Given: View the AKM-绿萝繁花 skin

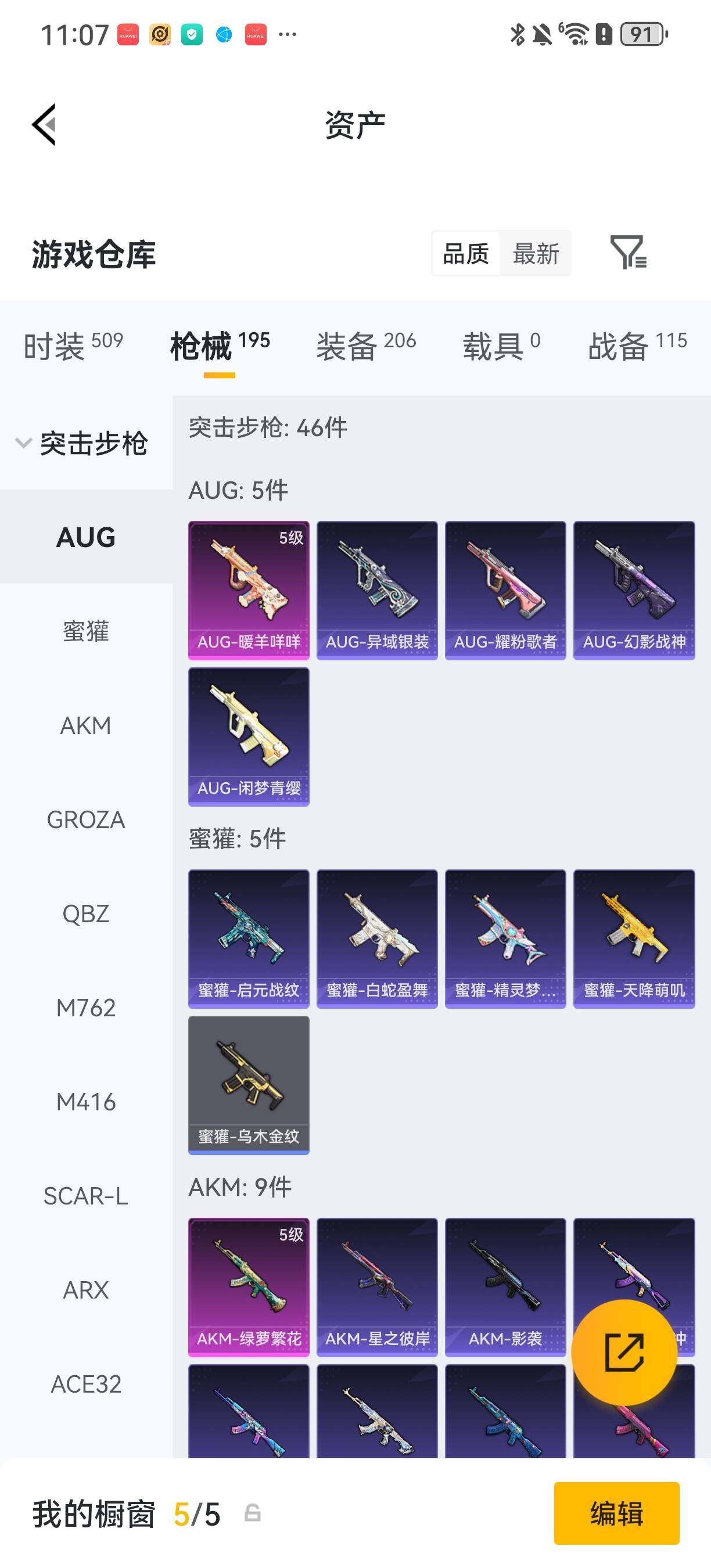Looking at the screenshot, I should pyautogui.click(x=249, y=1286).
